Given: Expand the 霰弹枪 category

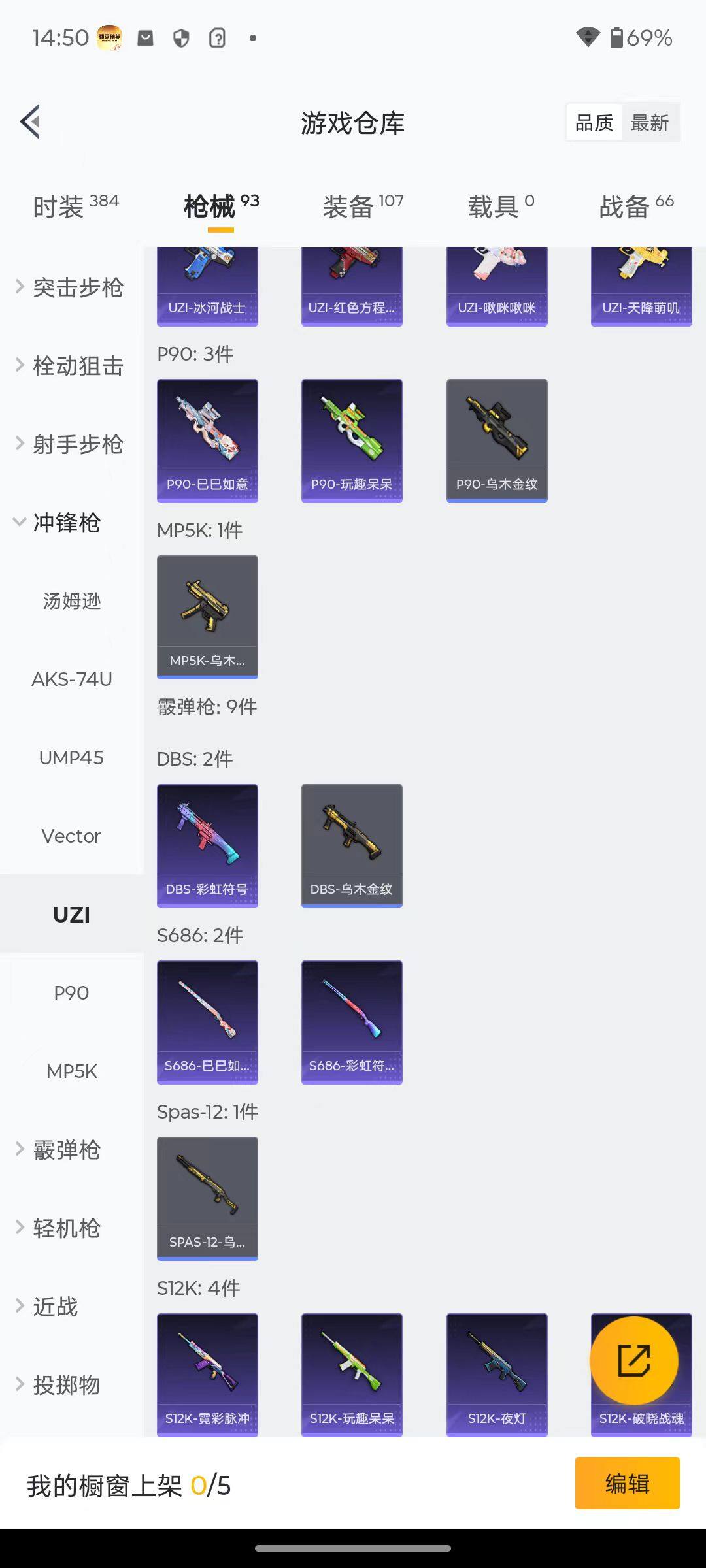Looking at the screenshot, I should [65, 1149].
